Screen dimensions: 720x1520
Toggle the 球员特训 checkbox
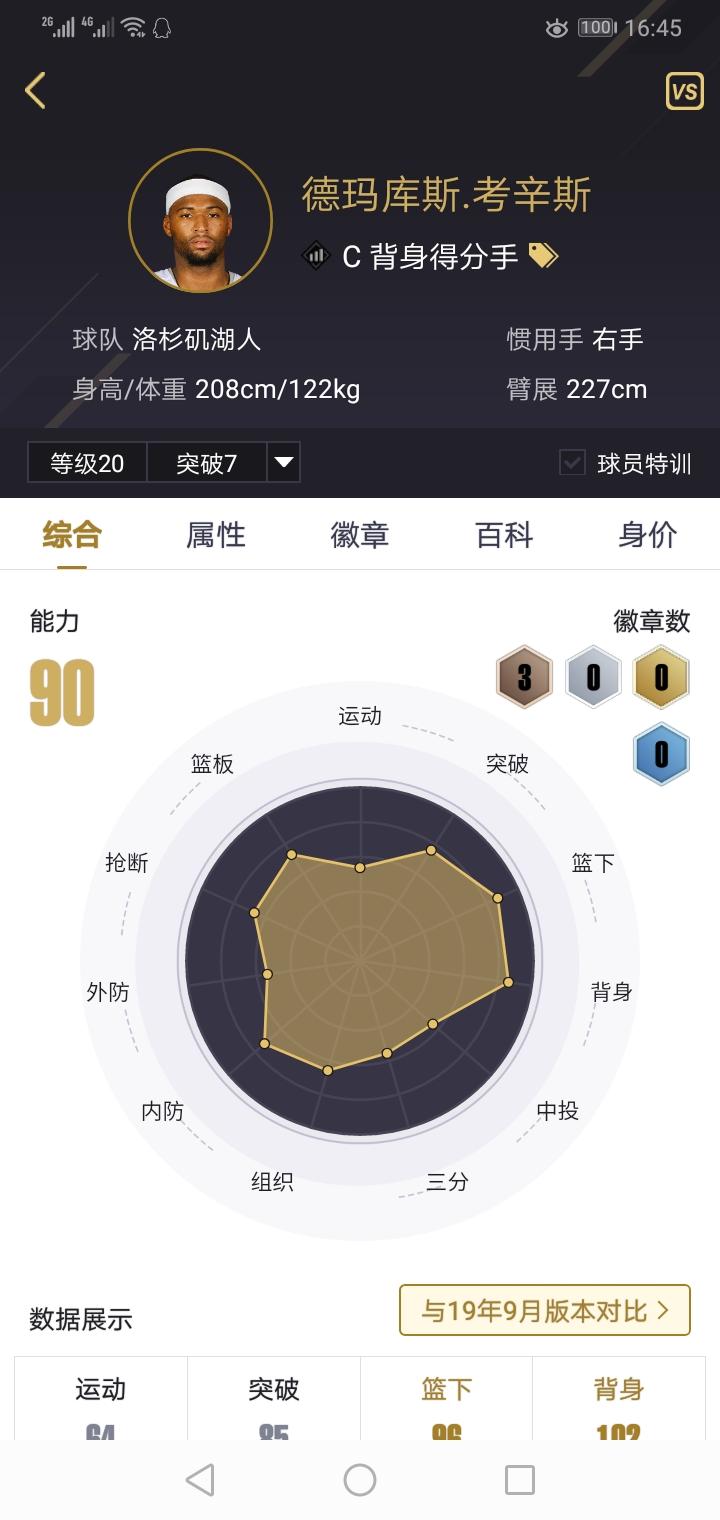[572, 462]
